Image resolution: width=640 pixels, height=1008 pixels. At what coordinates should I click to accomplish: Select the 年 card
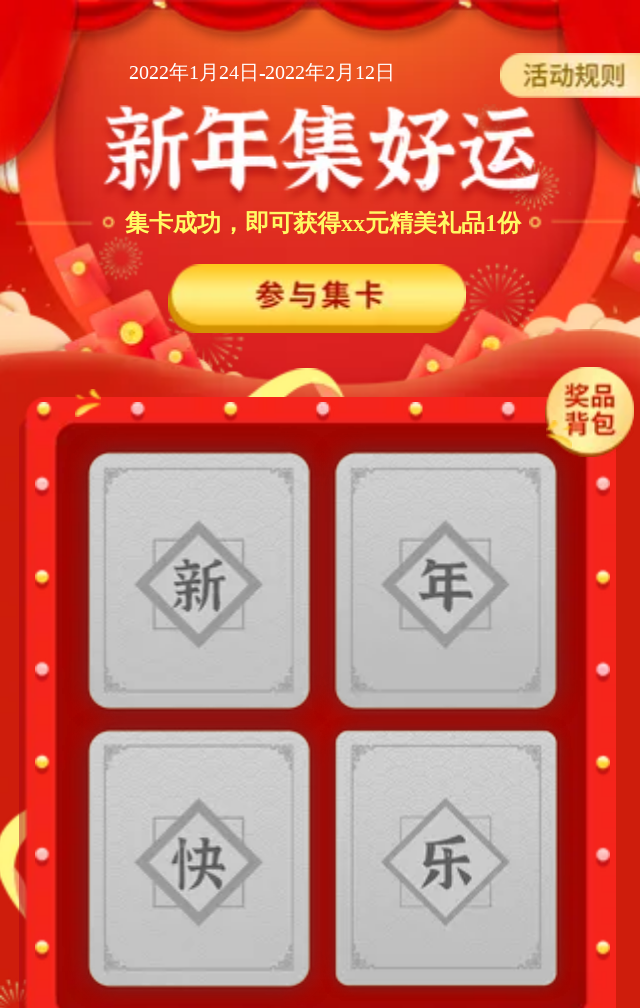point(445,582)
